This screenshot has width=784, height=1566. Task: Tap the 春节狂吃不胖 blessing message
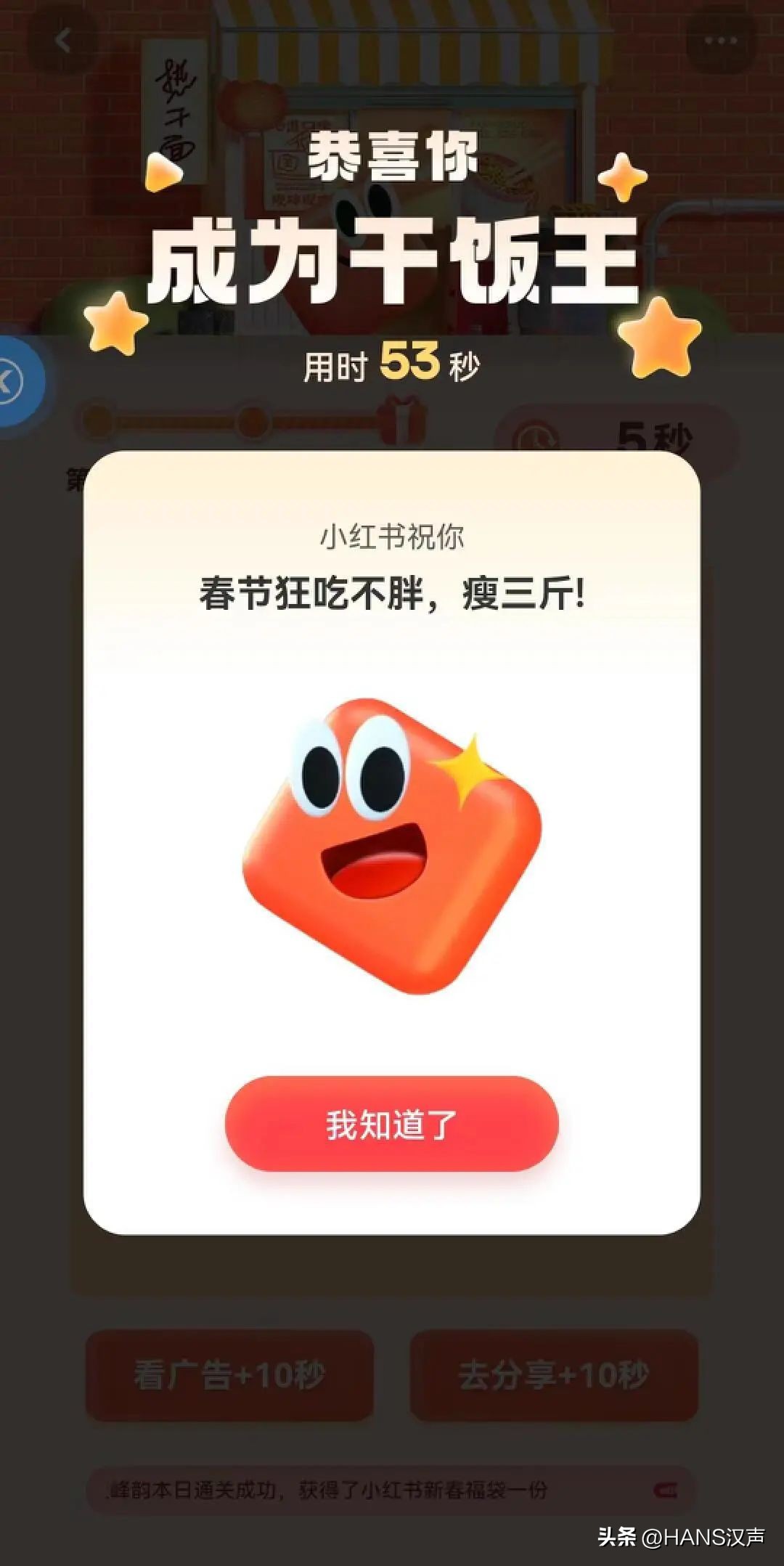tap(392, 595)
